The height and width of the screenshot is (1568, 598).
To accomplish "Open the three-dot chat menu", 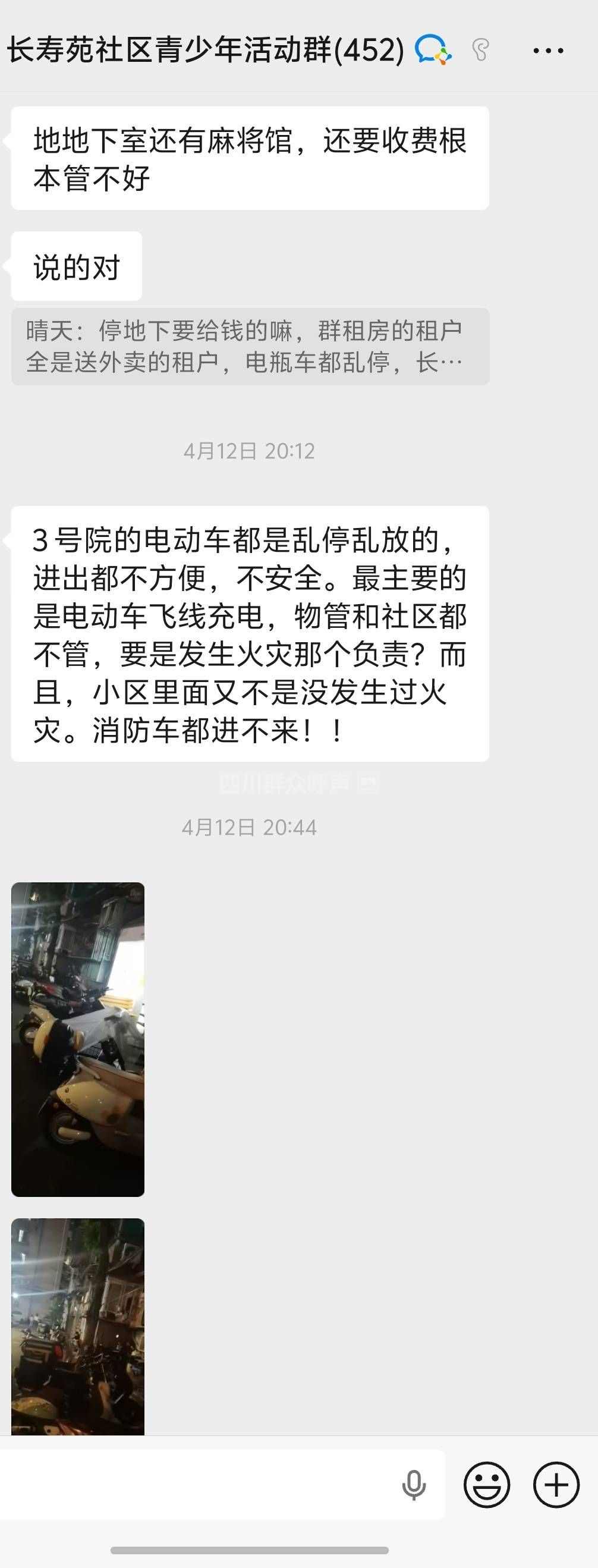I will [x=548, y=51].
